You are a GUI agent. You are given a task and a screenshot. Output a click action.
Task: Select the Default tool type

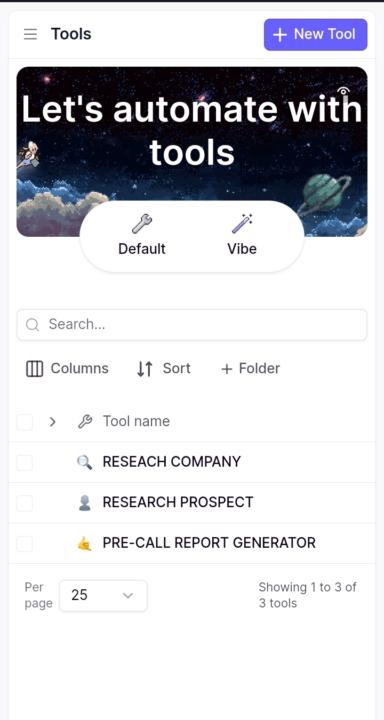(142, 236)
